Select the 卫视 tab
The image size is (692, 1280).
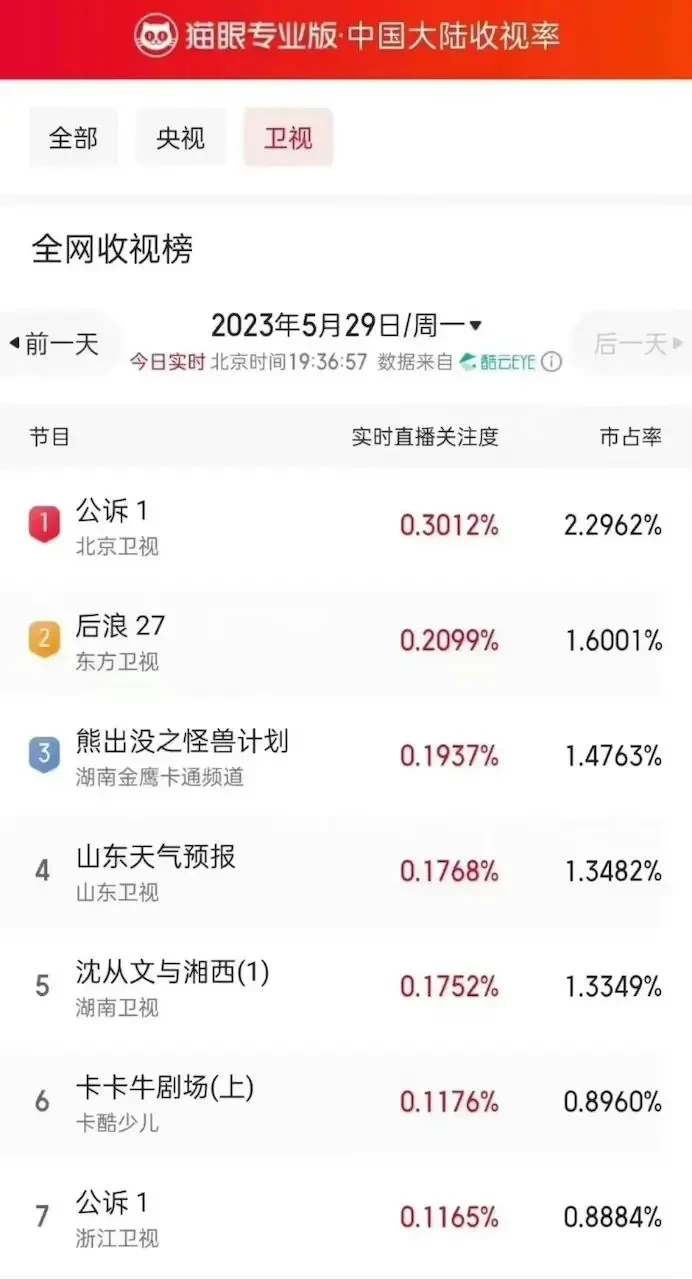(288, 137)
